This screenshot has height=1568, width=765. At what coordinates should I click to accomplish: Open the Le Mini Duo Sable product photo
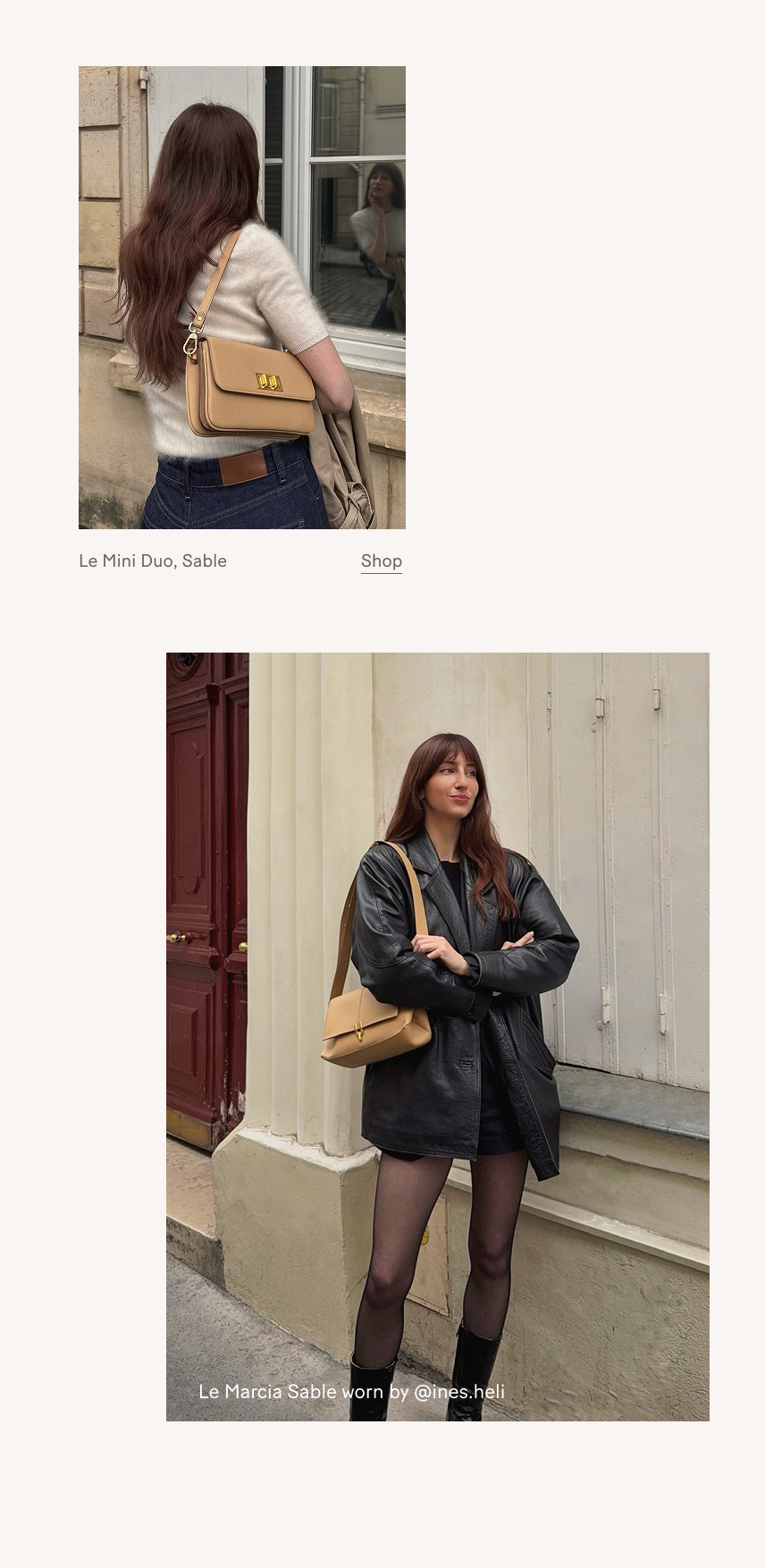pyautogui.click(x=241, y=297)
